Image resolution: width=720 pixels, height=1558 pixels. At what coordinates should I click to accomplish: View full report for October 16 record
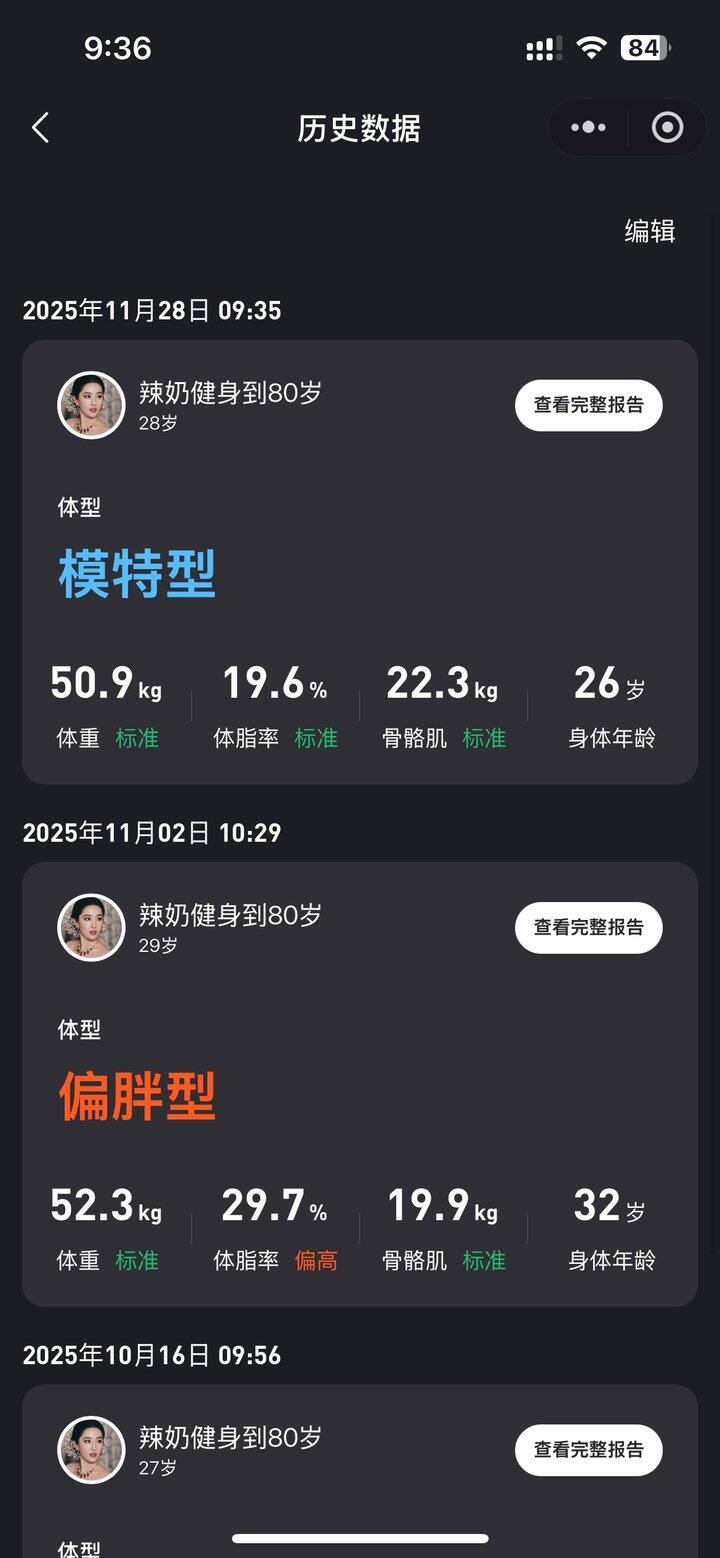588,1449
